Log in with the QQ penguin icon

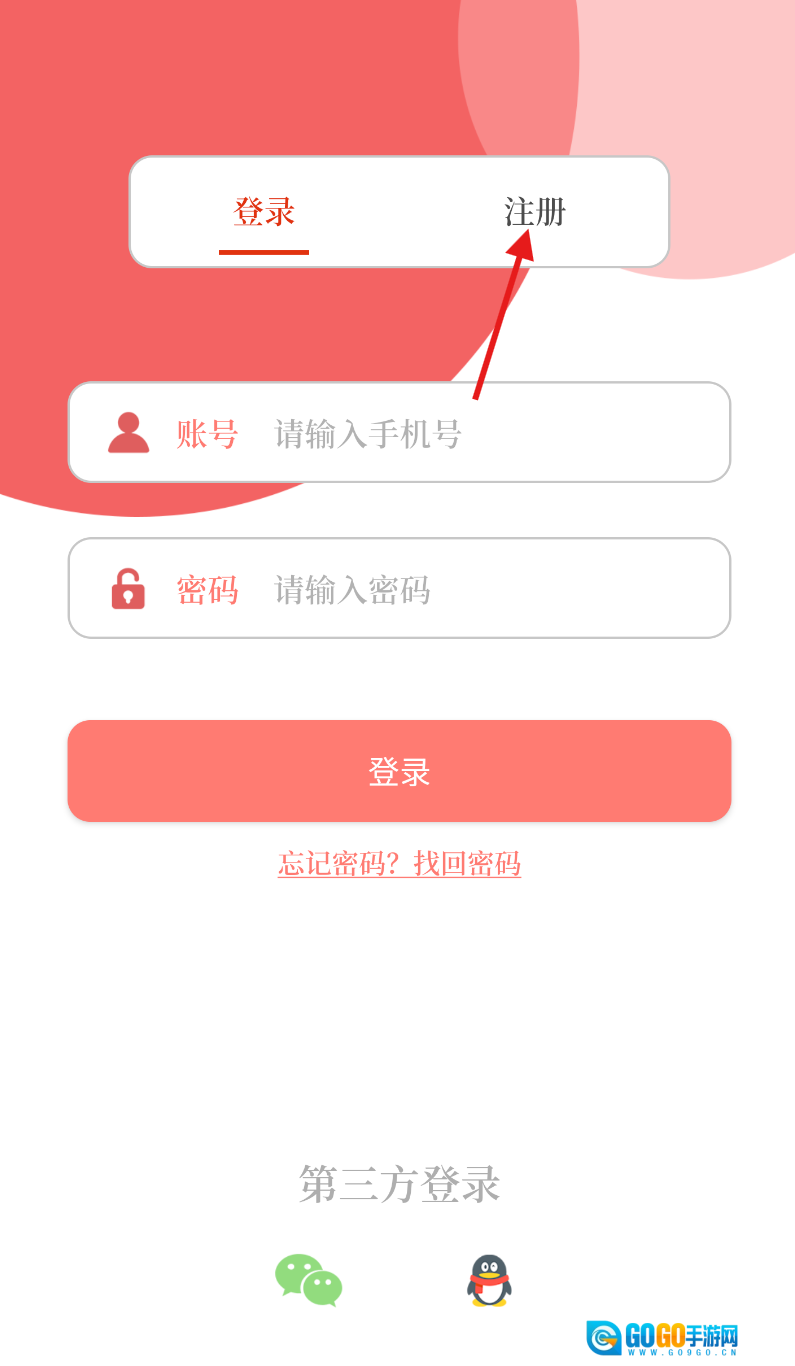click(x=489, y=1280)
